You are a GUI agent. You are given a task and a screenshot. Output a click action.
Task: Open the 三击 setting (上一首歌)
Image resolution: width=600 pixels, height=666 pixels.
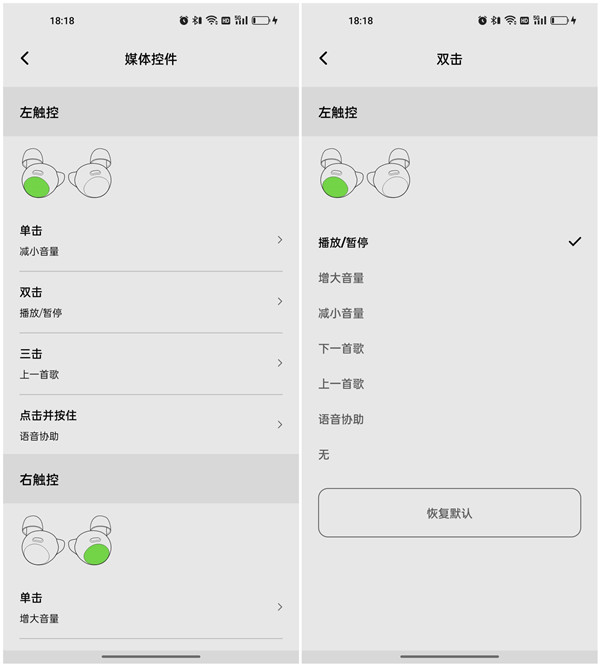(150, 363)
